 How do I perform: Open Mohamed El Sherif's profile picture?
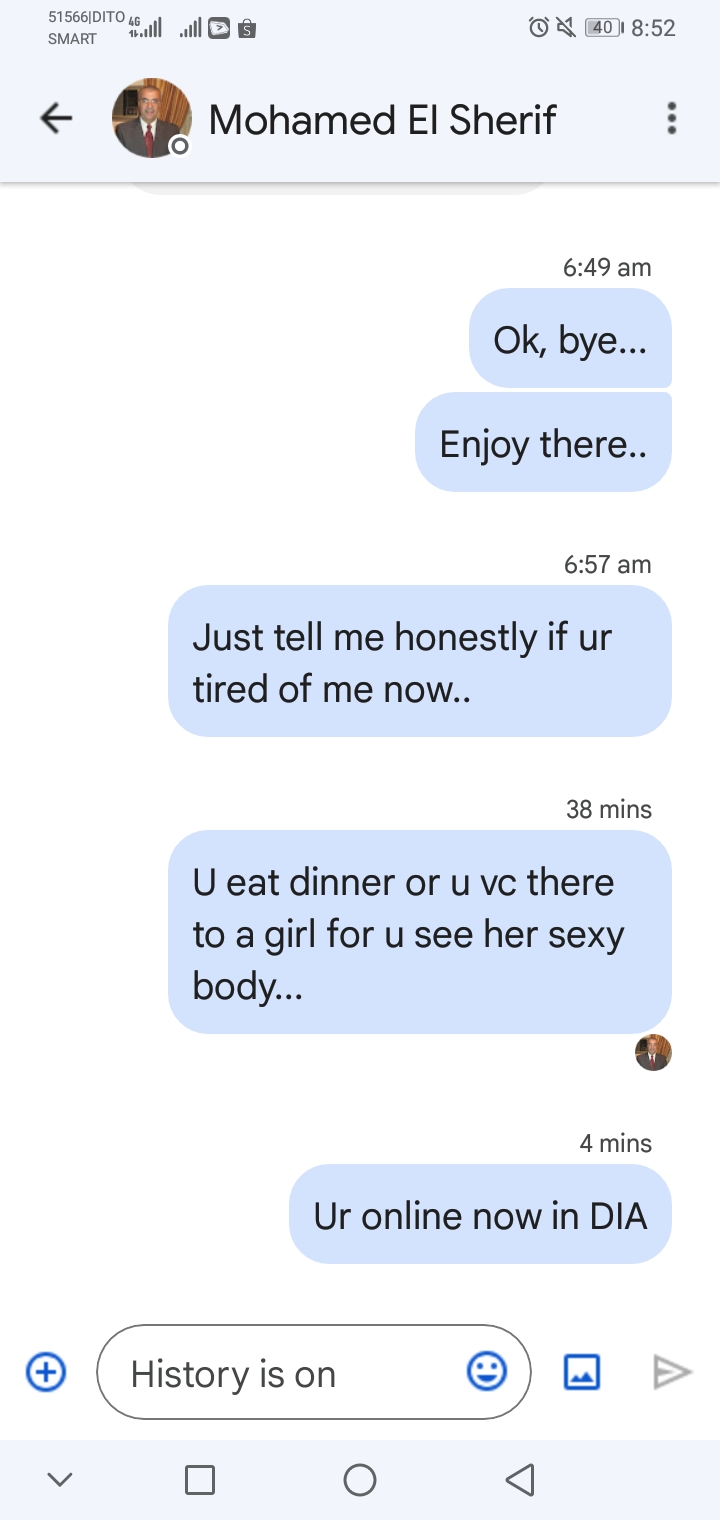pyautogui.click(x=151, y=118)
